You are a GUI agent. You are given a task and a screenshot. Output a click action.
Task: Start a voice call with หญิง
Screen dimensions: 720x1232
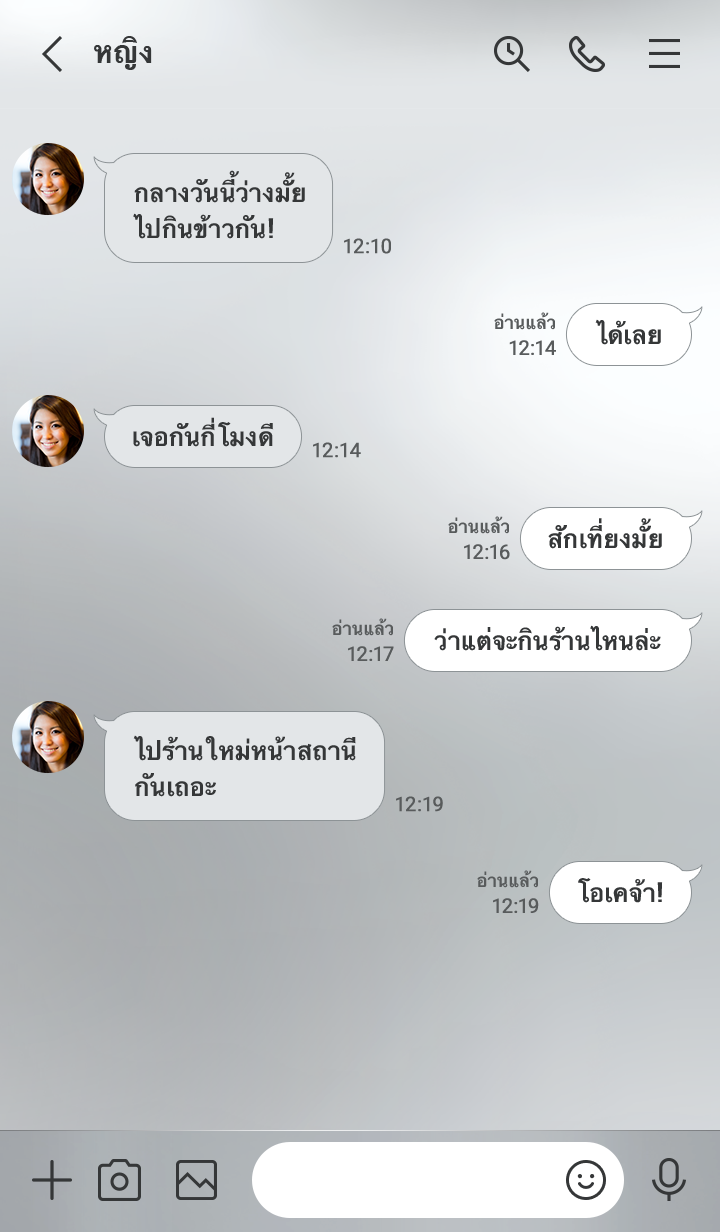[x=587, y=54]
